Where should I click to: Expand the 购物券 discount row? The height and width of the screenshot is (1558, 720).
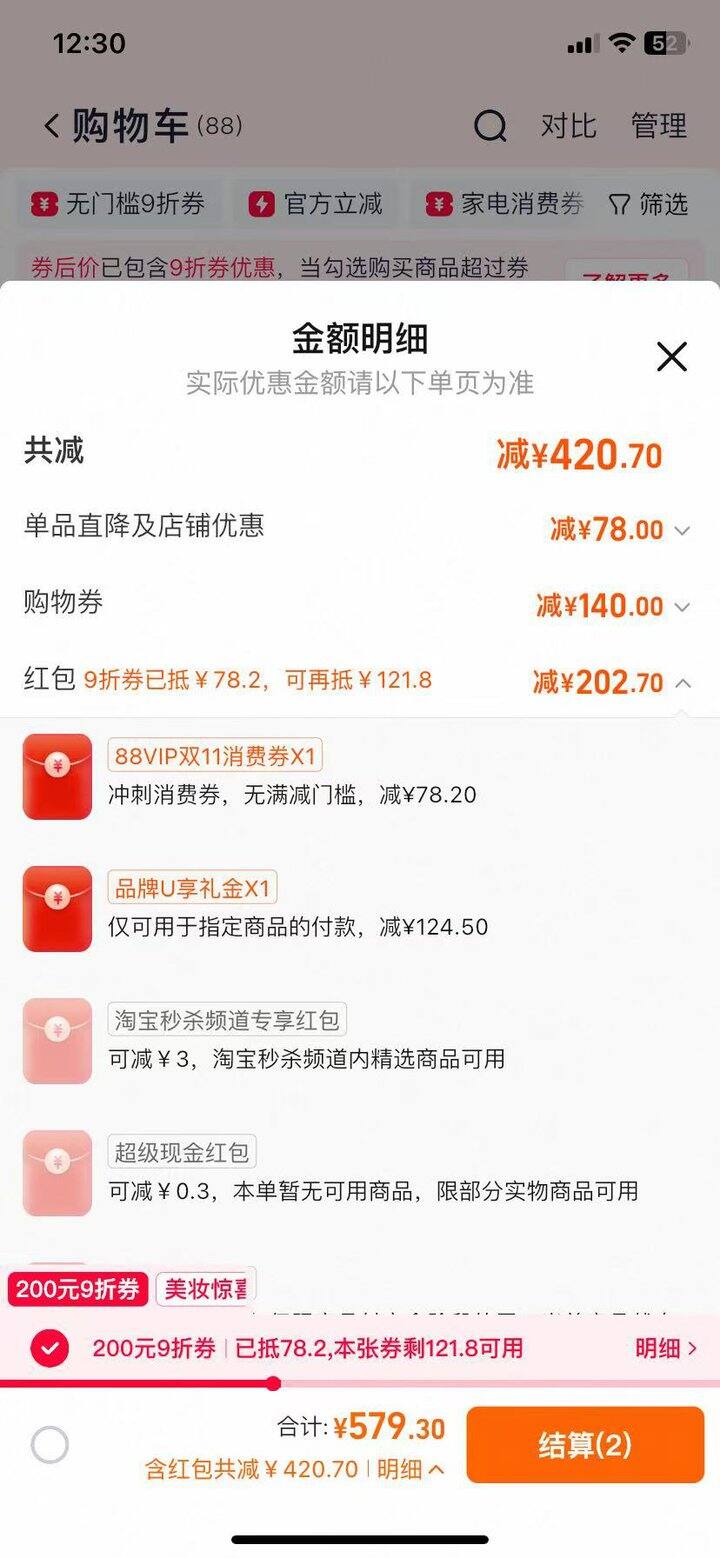pos(681,606)
